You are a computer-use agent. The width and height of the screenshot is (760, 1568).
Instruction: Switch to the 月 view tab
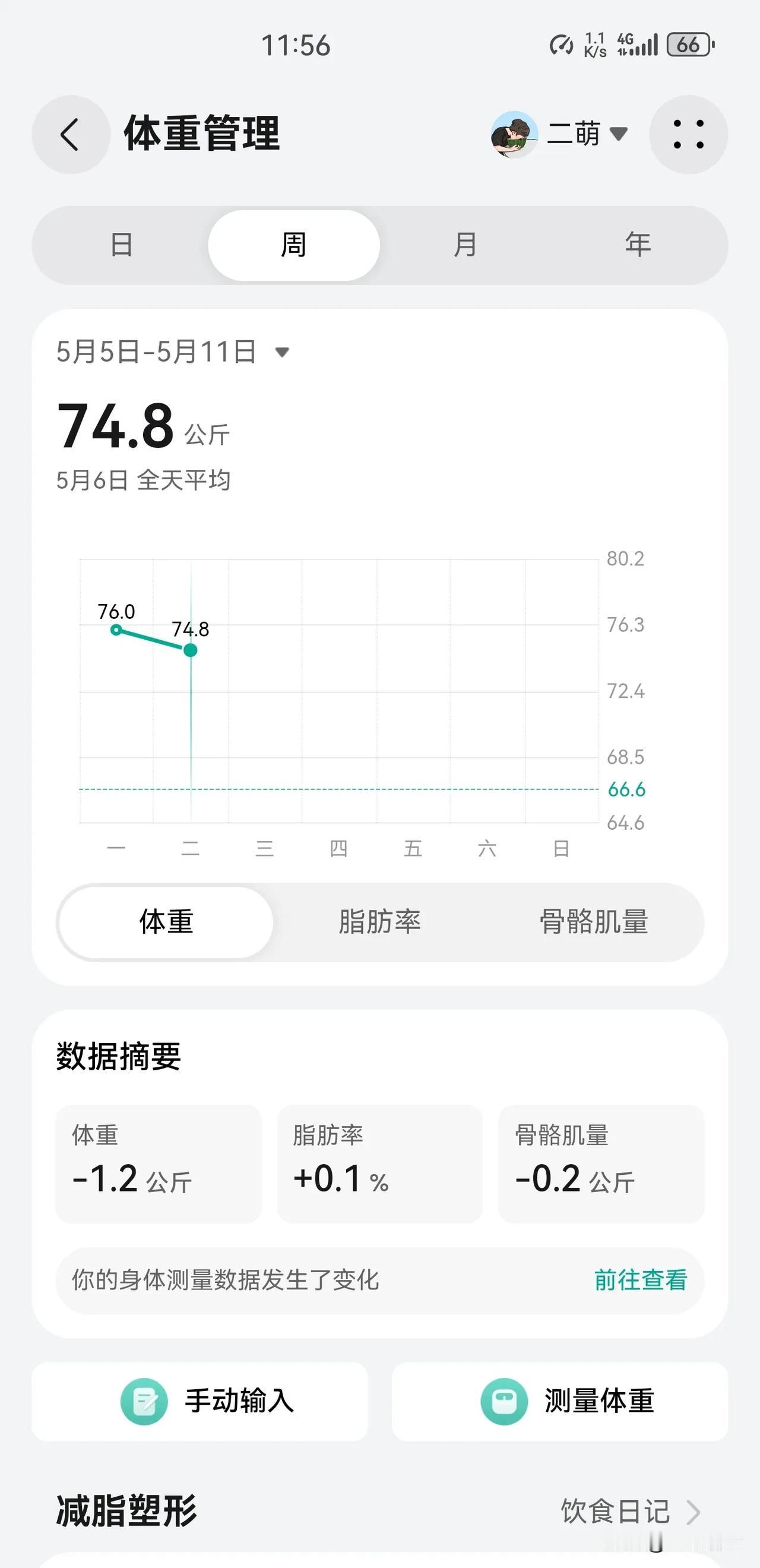[465, 245]
